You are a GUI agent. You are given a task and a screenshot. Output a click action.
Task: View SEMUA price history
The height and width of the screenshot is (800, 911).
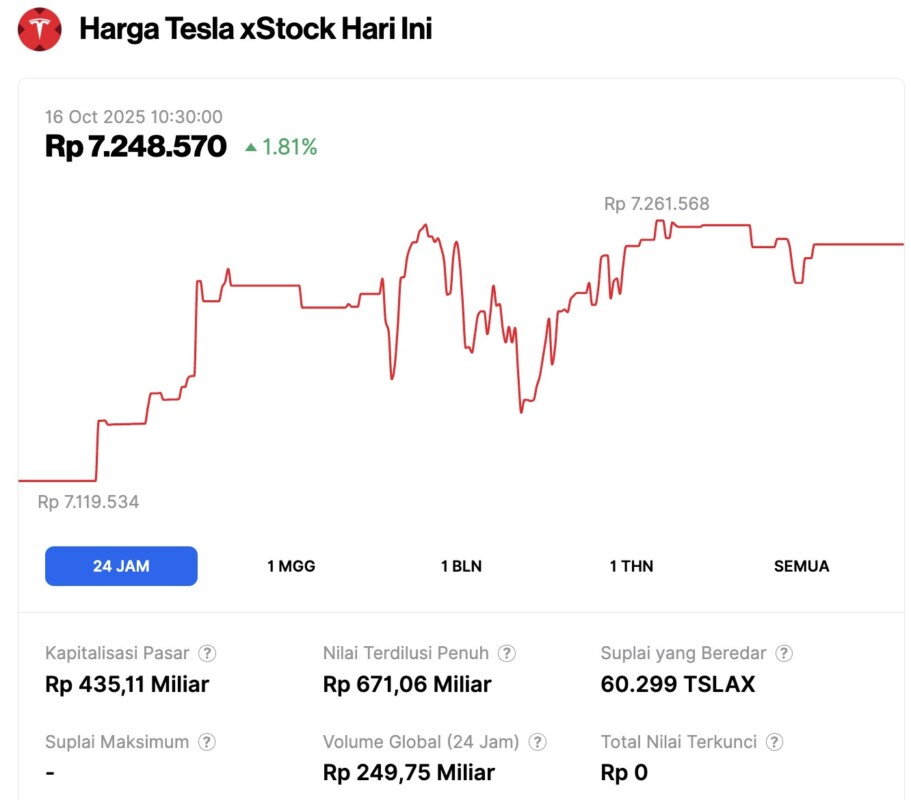pyautogui.click(x=801, y=566)
